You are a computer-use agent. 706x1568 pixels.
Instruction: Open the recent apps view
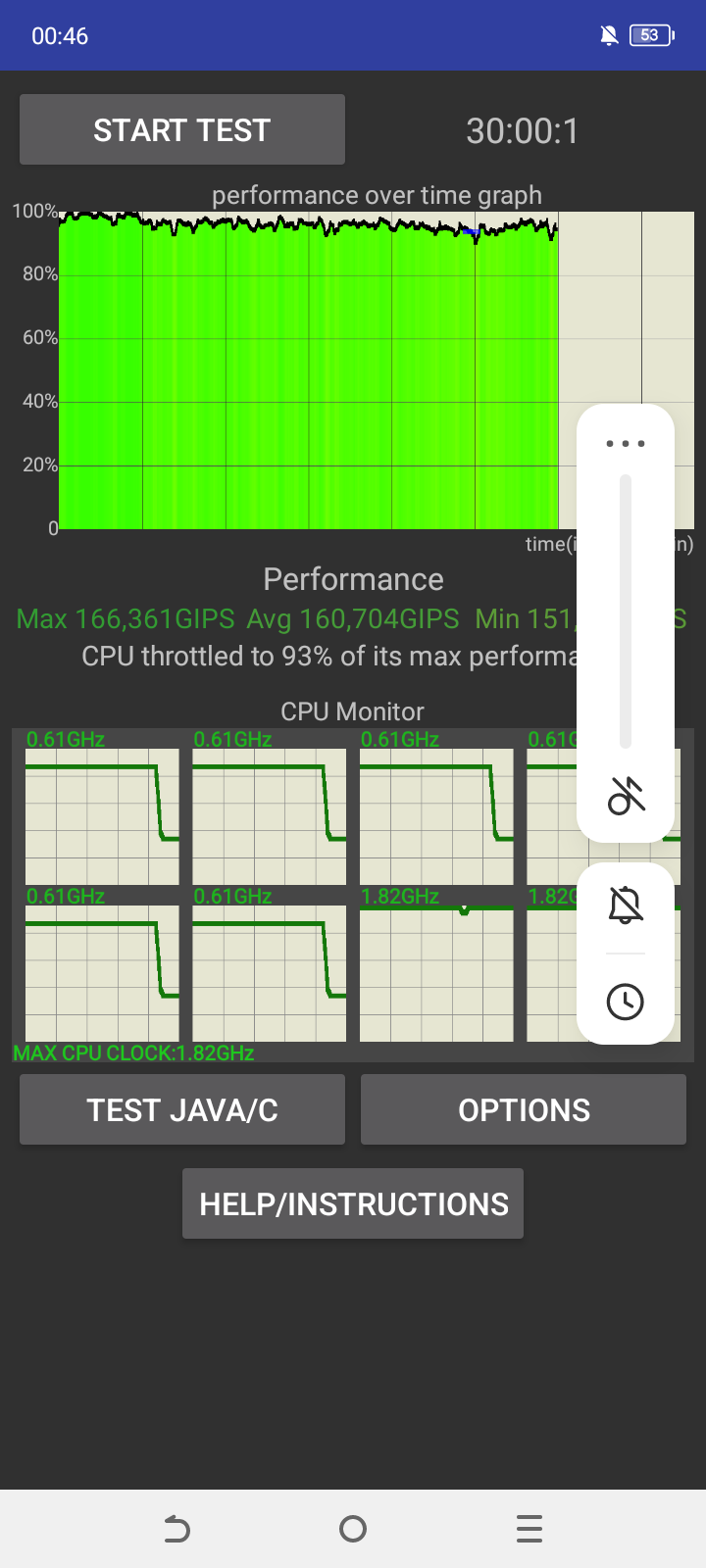(x=529, y=1529)
